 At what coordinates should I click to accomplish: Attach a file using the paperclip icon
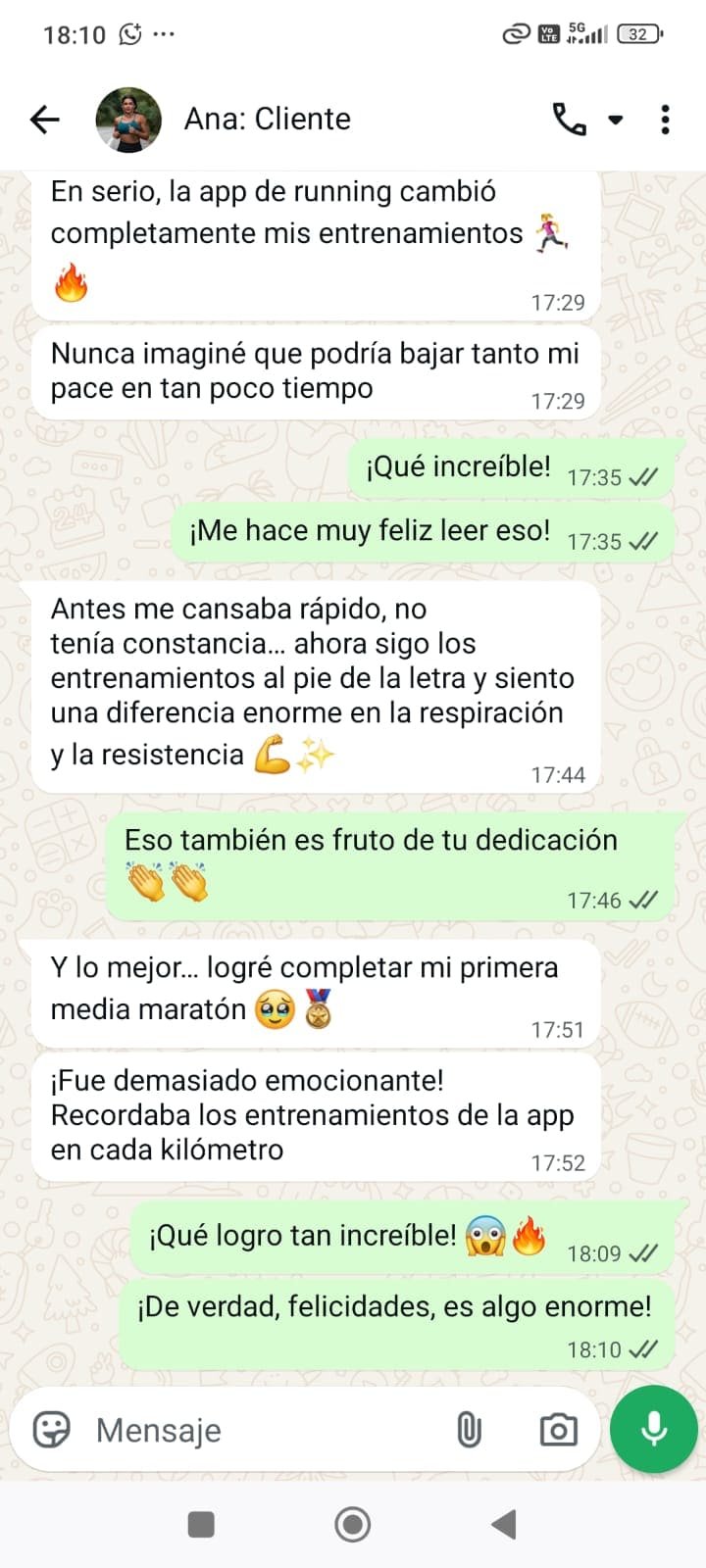click(x=471, y=1430)
